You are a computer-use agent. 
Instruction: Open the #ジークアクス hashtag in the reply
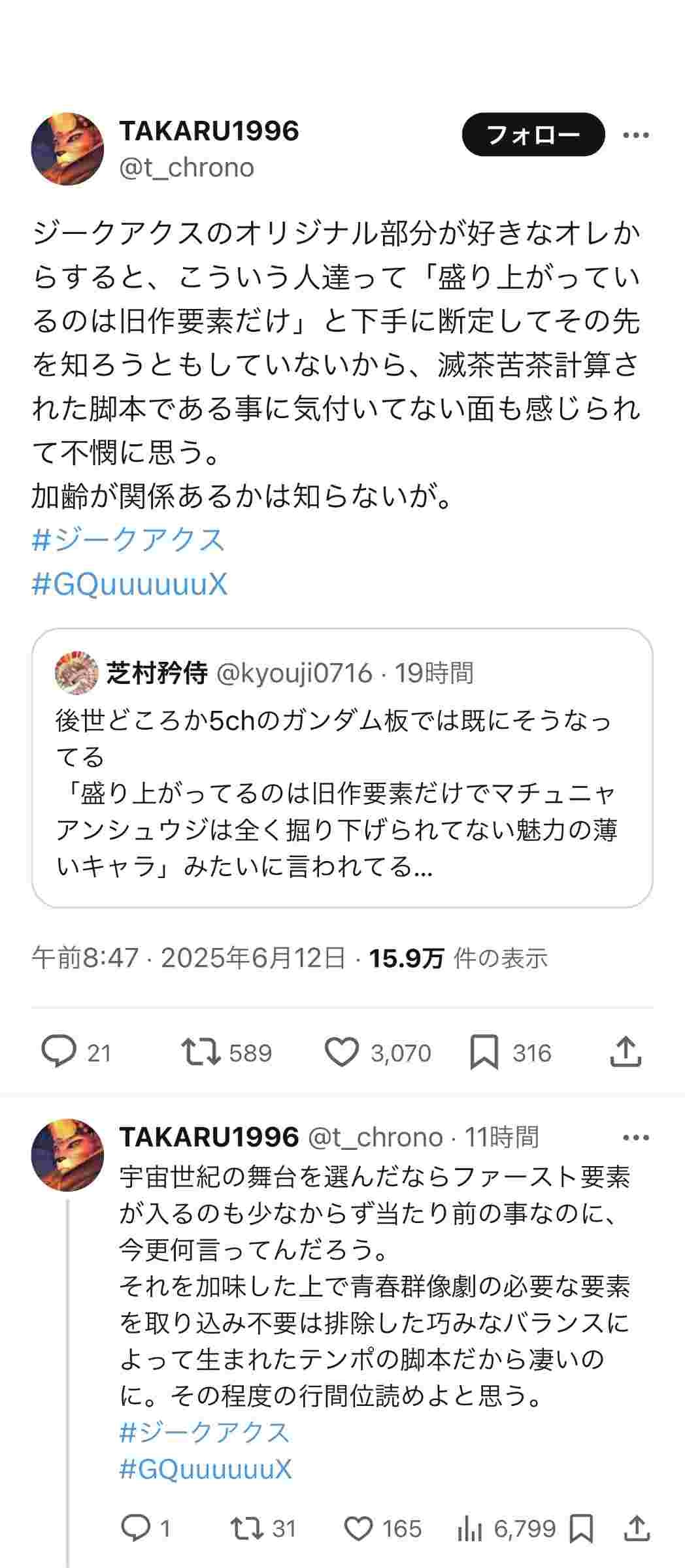[205, 1433]
